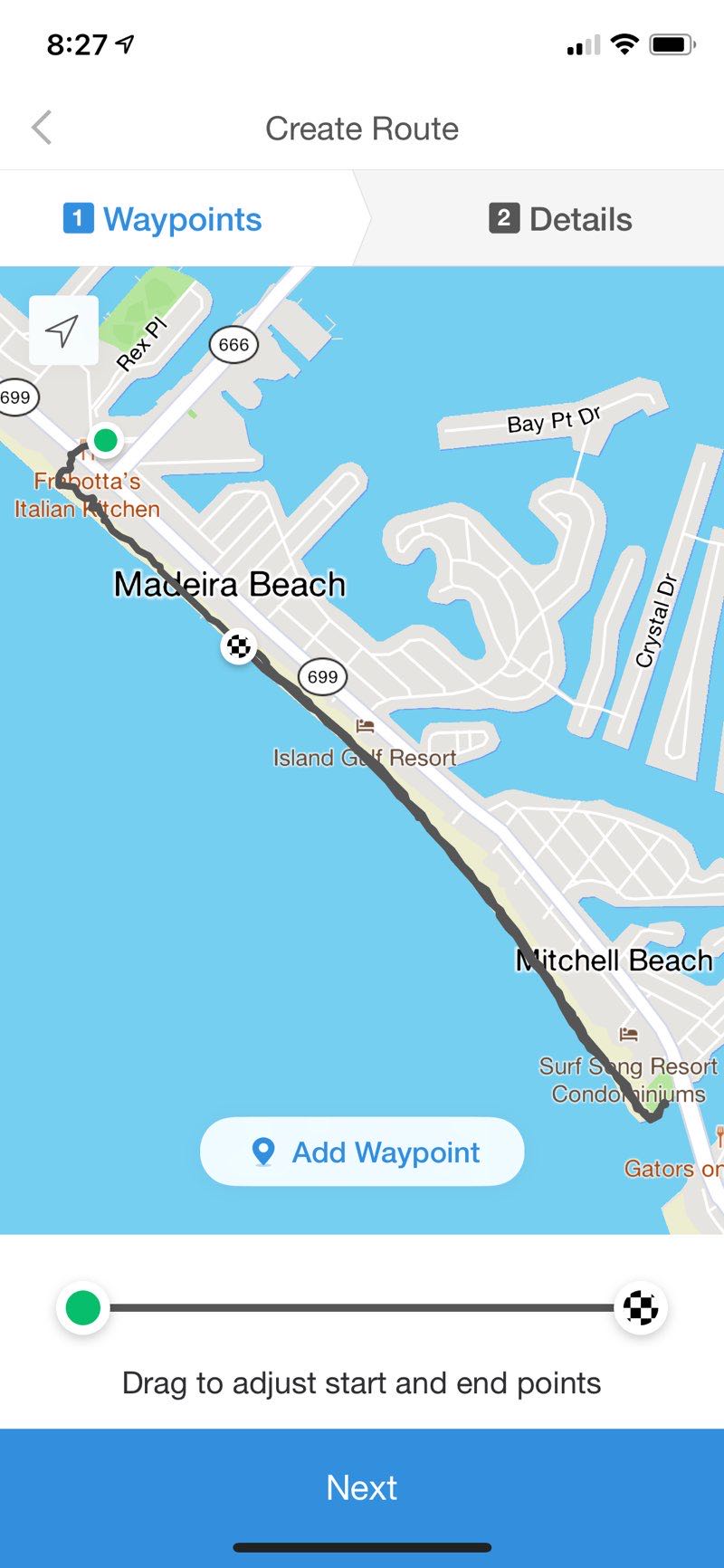Screen dimensions: 724x1568
Task: Tap the checkered finish marker on map
Action: [x=238, y=646]
